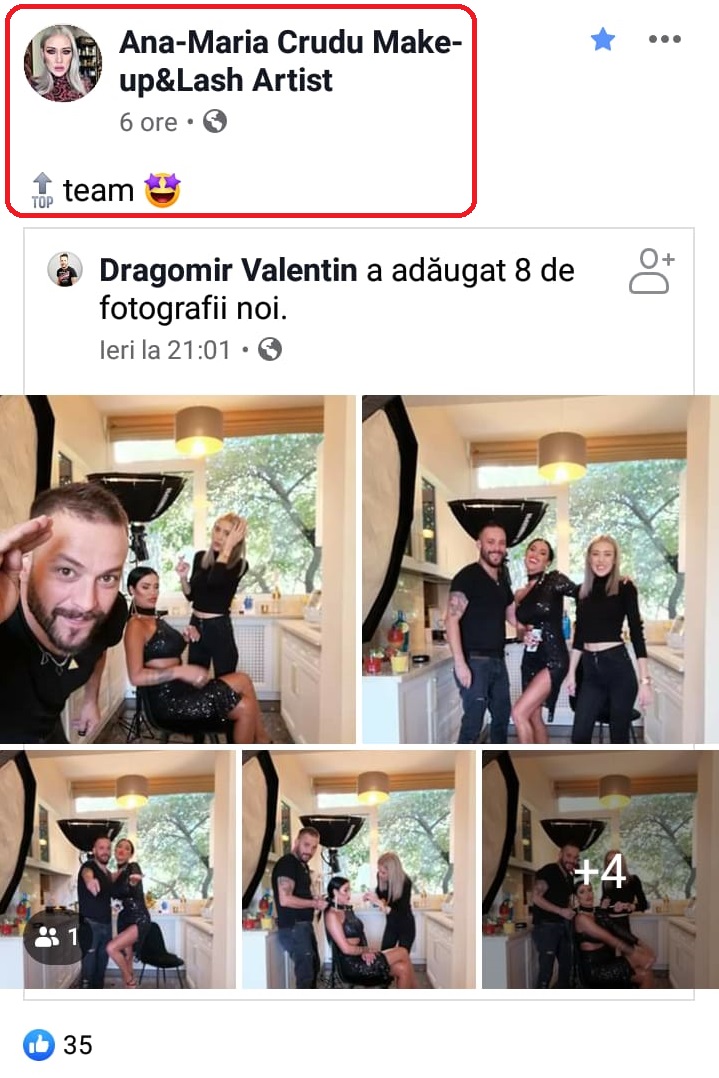View the photo with one tagged person
This screenshot has width=719, height=1078.
point(117,869)
